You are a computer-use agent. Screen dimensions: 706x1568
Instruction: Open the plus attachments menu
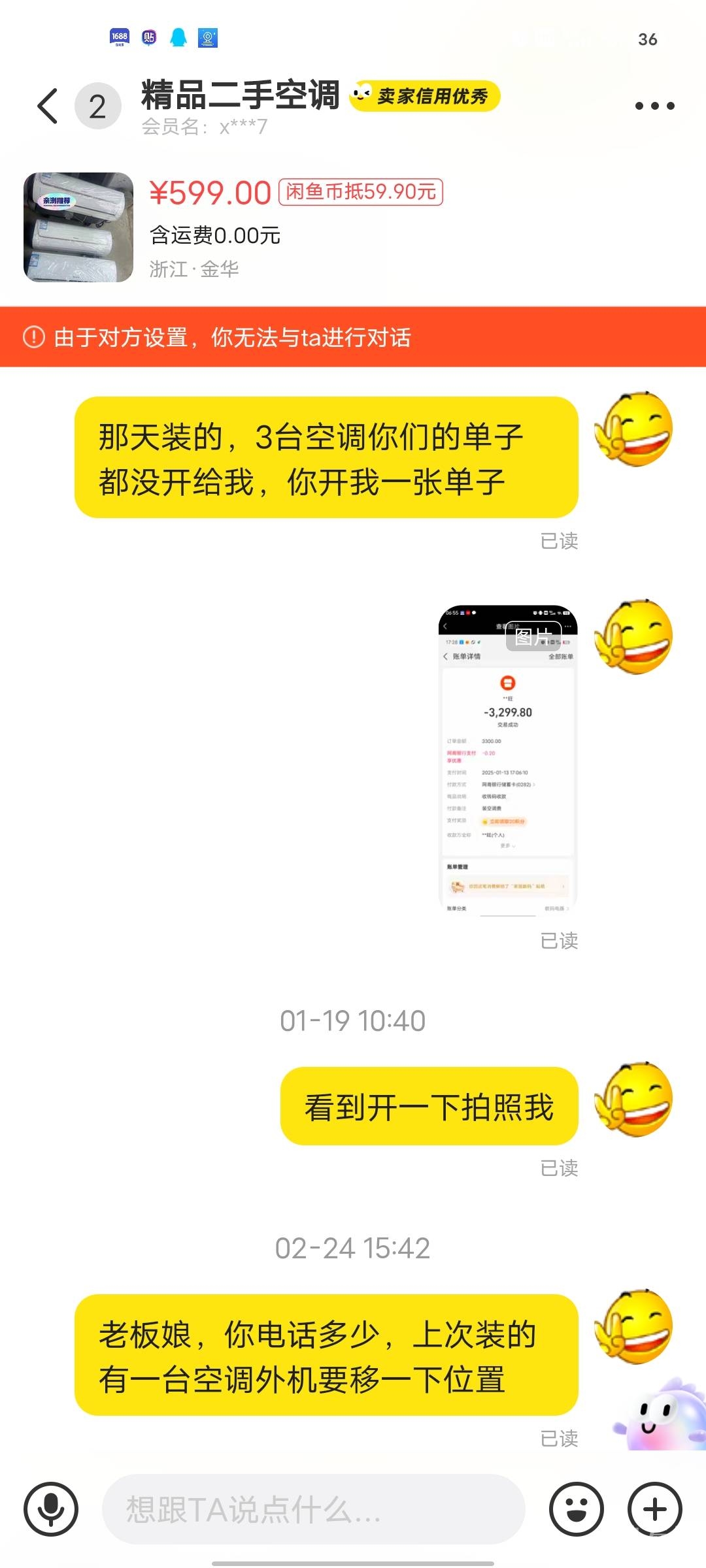click(x=654, y=1509)
